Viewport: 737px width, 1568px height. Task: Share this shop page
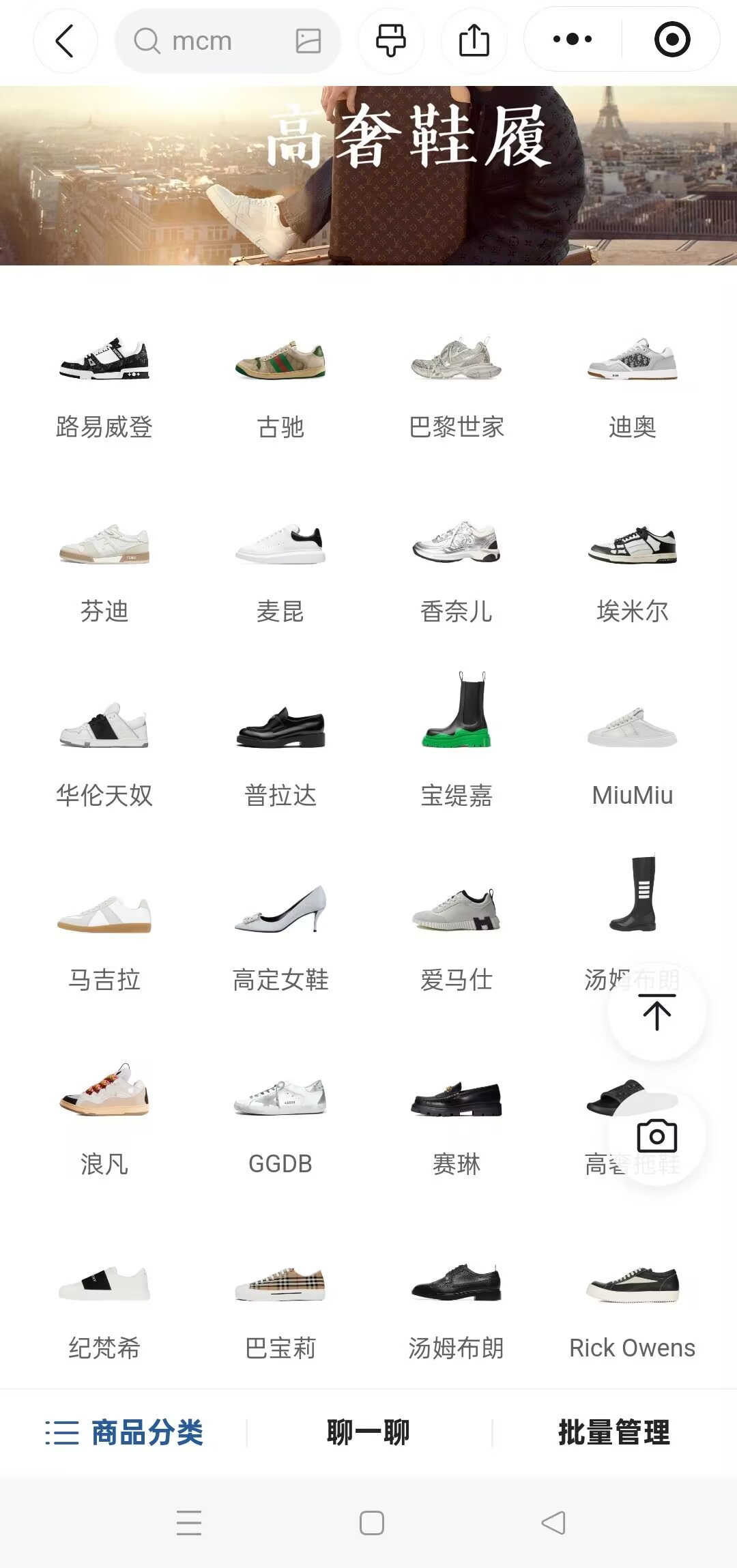[474, 41]
